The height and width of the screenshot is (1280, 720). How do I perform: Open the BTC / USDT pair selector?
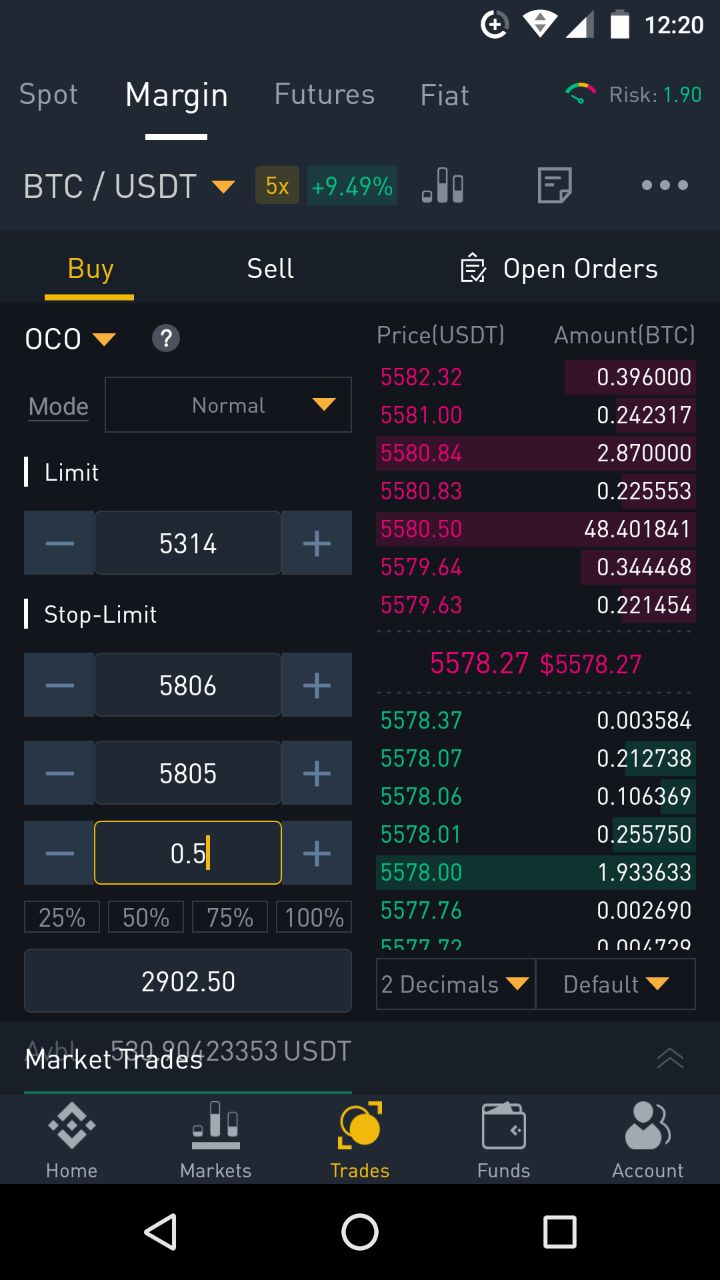pos(129,186)
